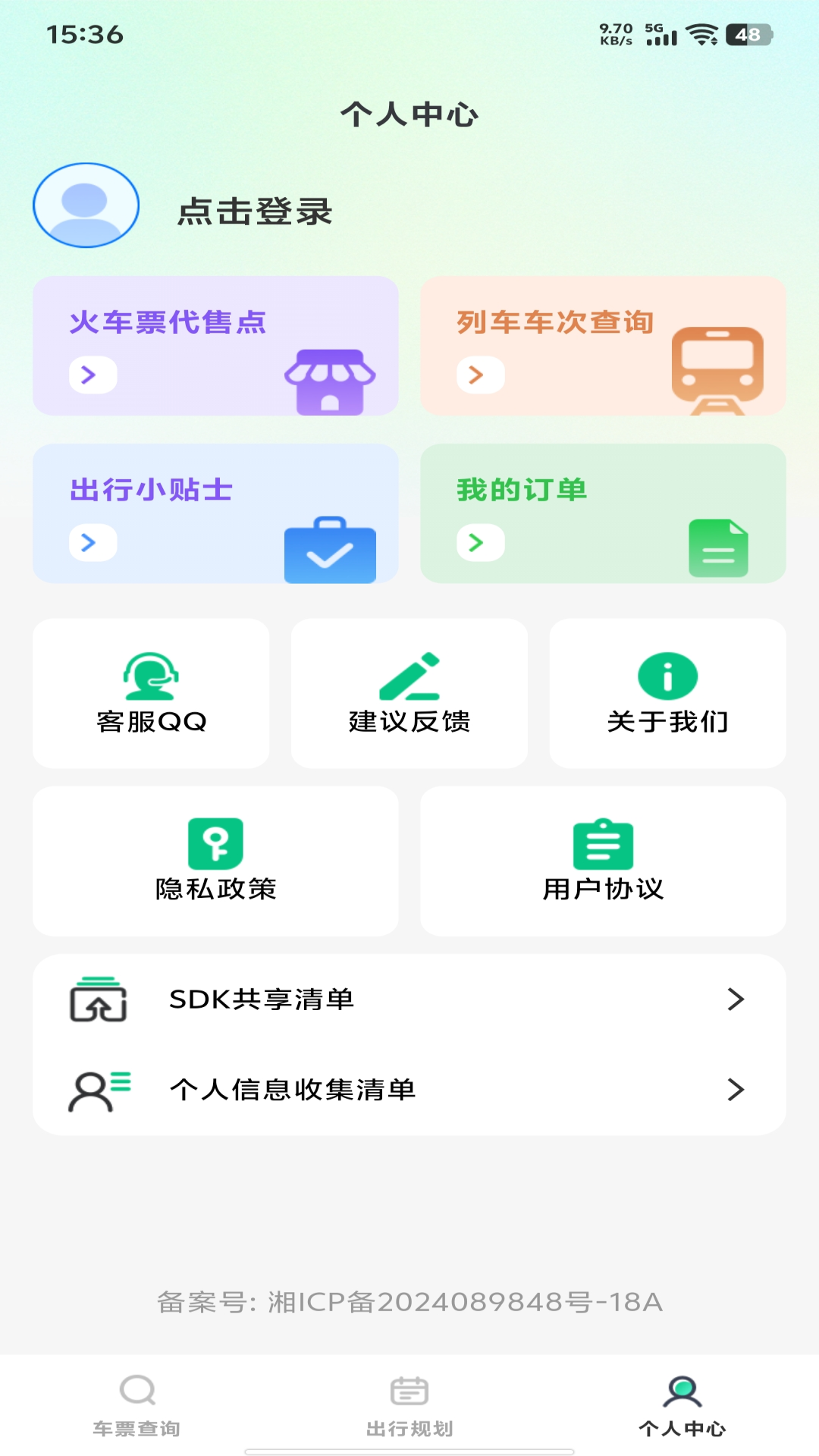Switch to the 车票查询 tab
The image size is (819, 1456).
[x=136, y=1406]
